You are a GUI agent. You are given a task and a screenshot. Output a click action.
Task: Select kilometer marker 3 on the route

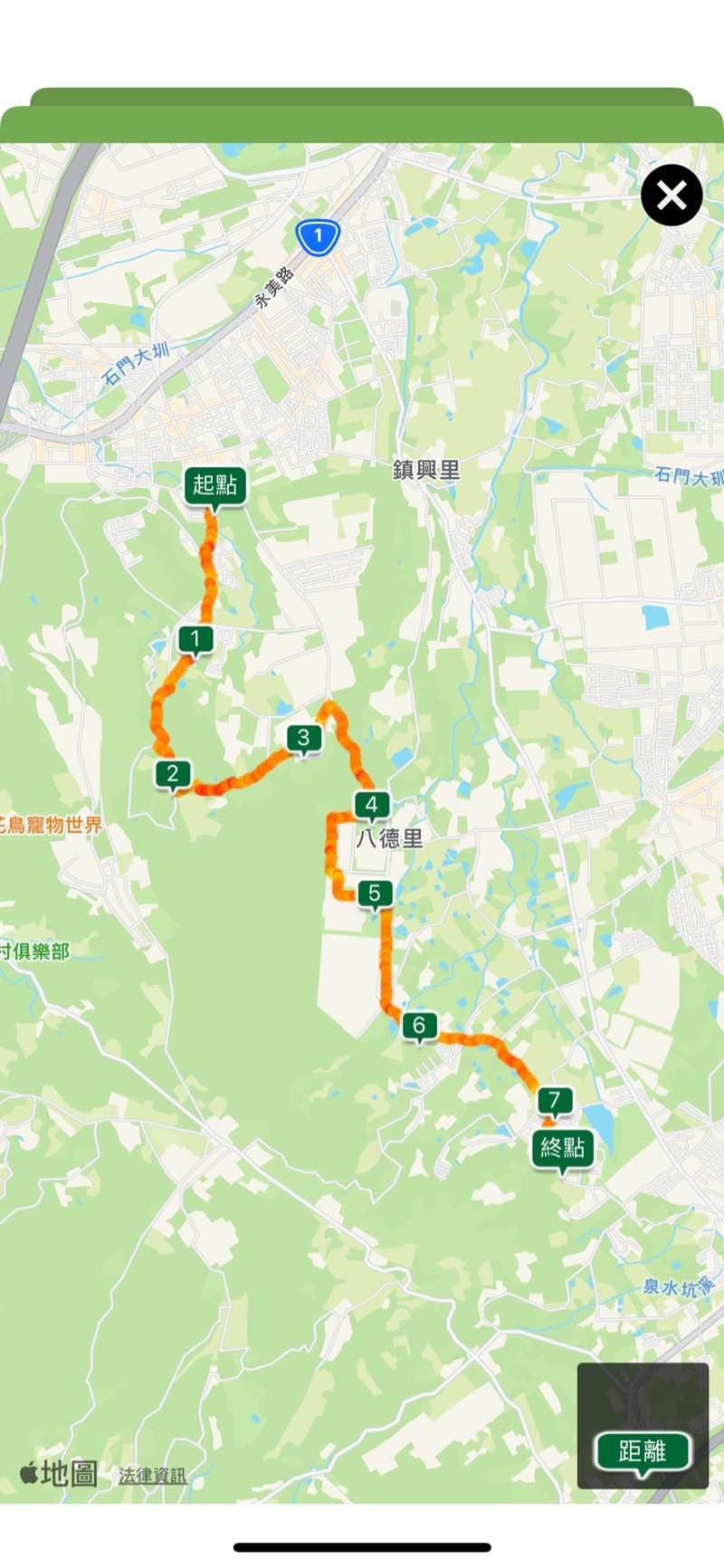303,738
